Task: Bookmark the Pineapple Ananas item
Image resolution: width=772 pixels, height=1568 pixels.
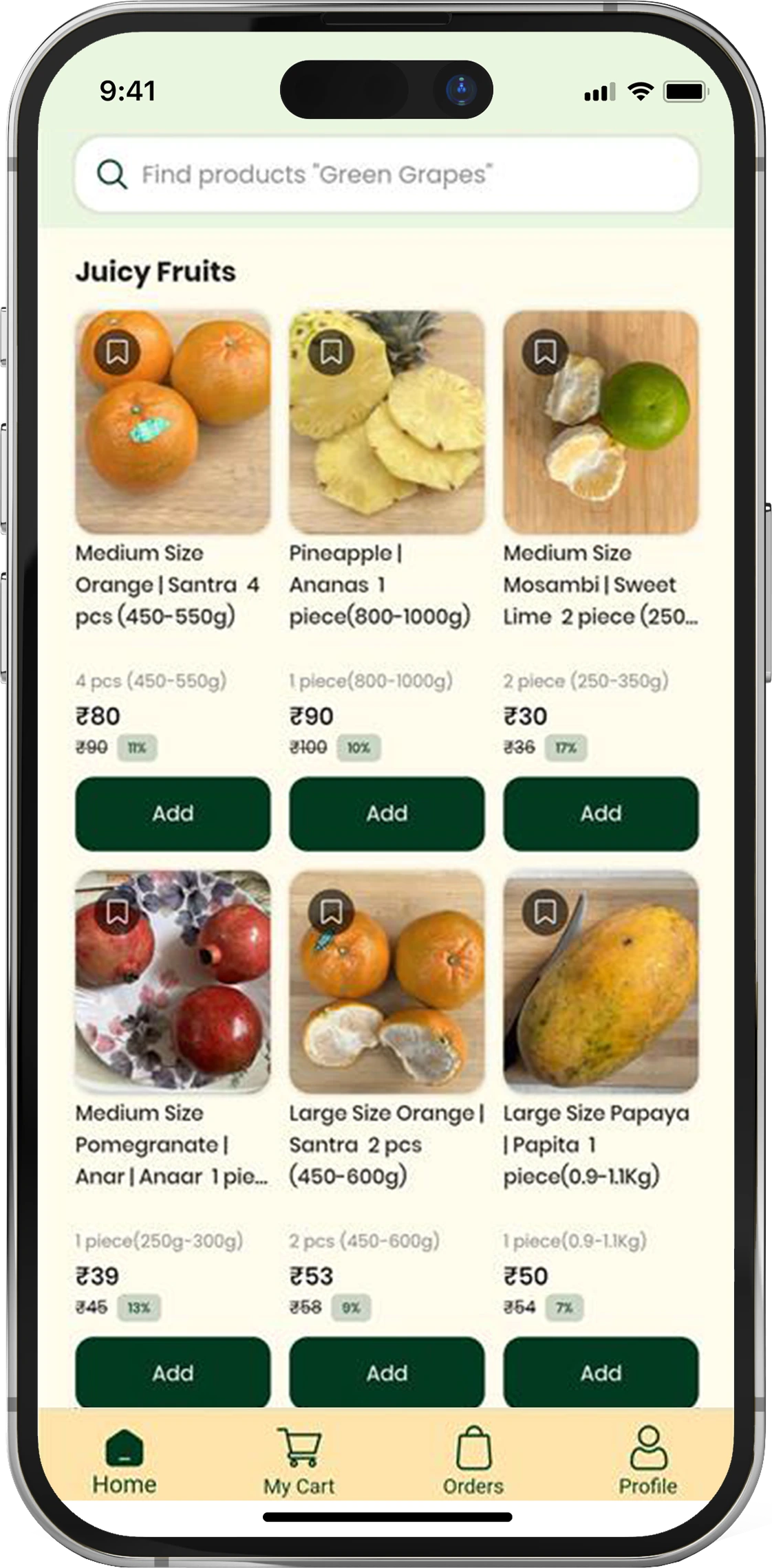Action: click(x=331, y=352)
